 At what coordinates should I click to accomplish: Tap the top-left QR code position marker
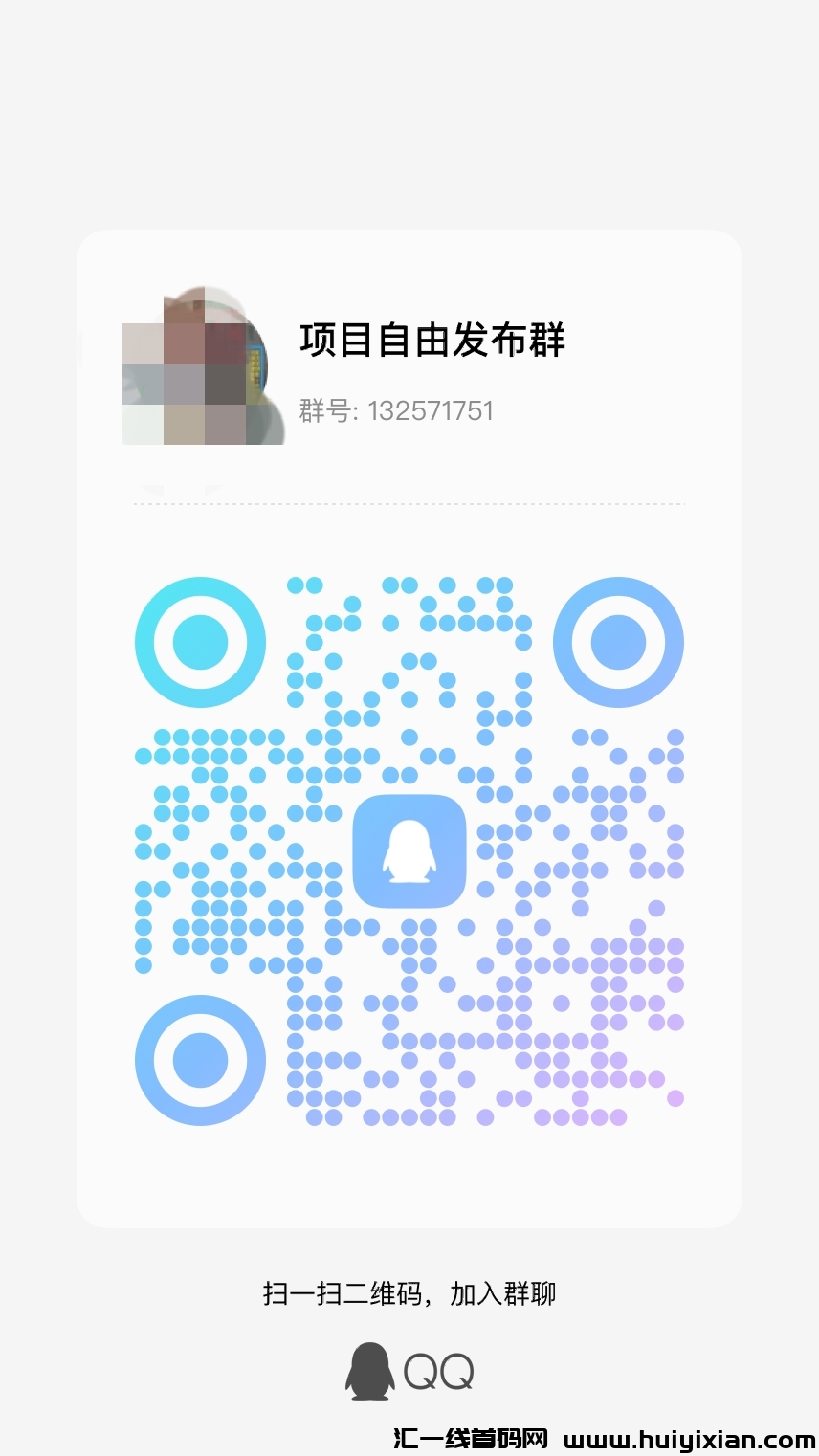(x=200, y=643)
